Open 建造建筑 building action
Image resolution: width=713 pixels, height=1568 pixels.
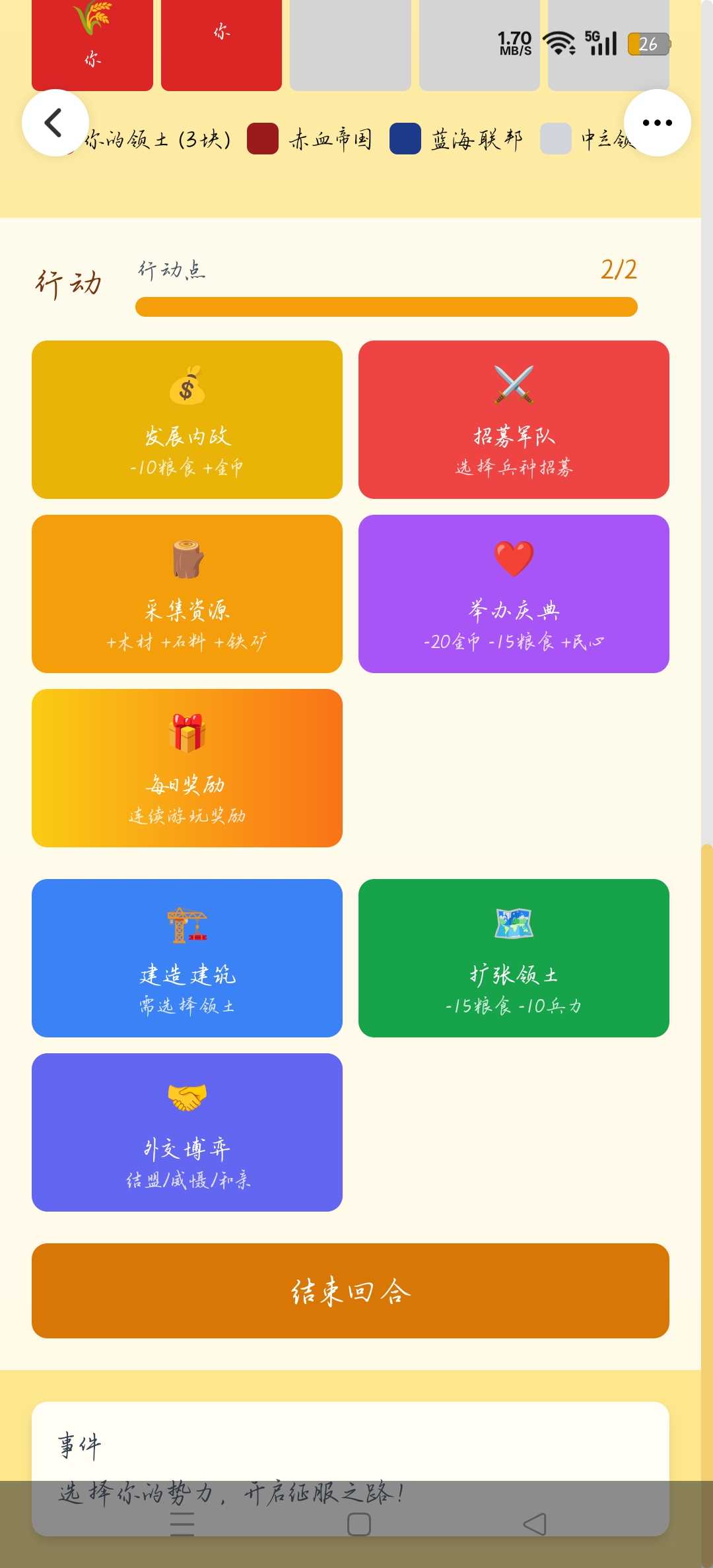[187, 958]
